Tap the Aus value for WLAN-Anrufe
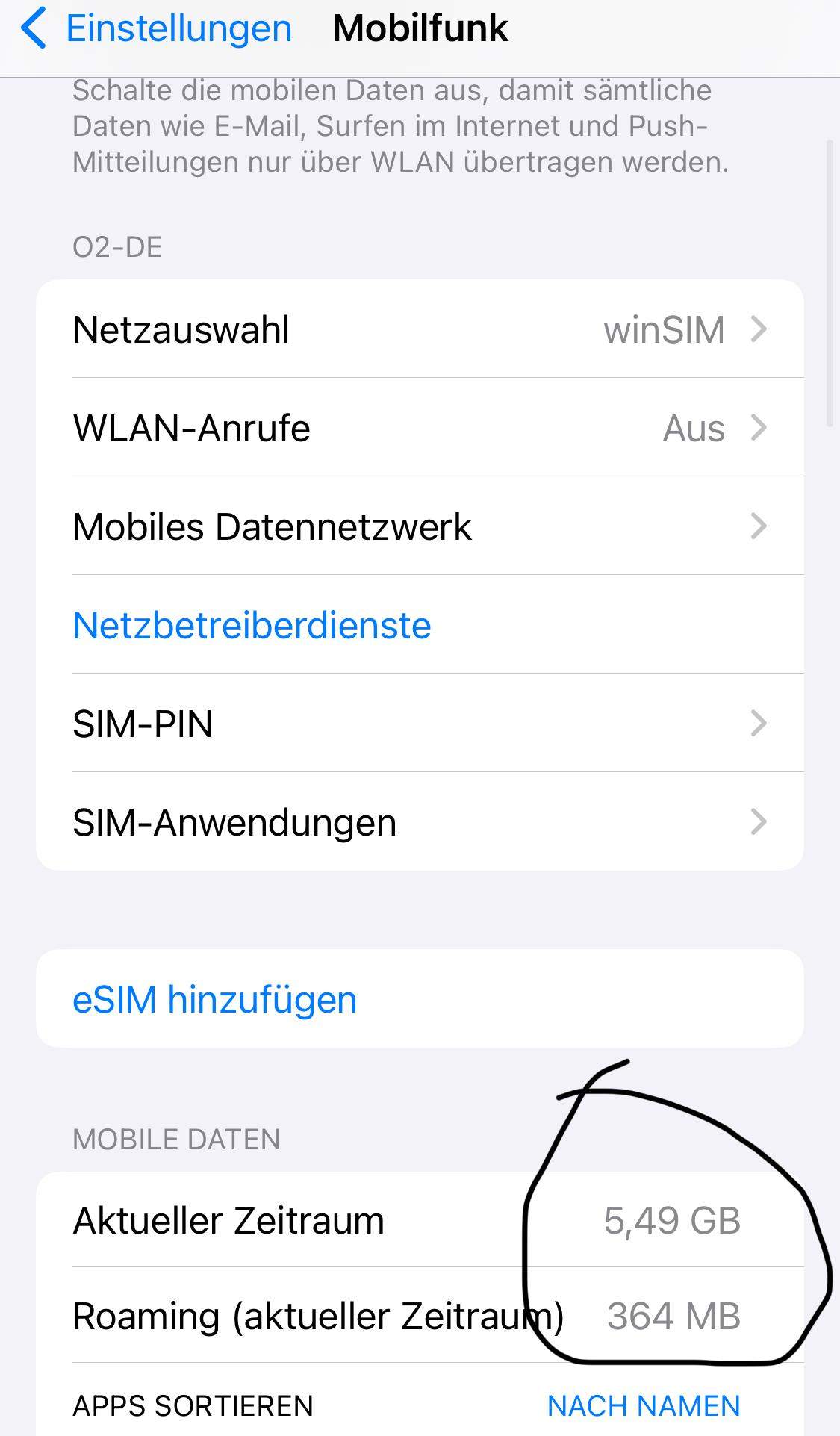This screenshot has height=1436, width=840. (x=694, y=427)
